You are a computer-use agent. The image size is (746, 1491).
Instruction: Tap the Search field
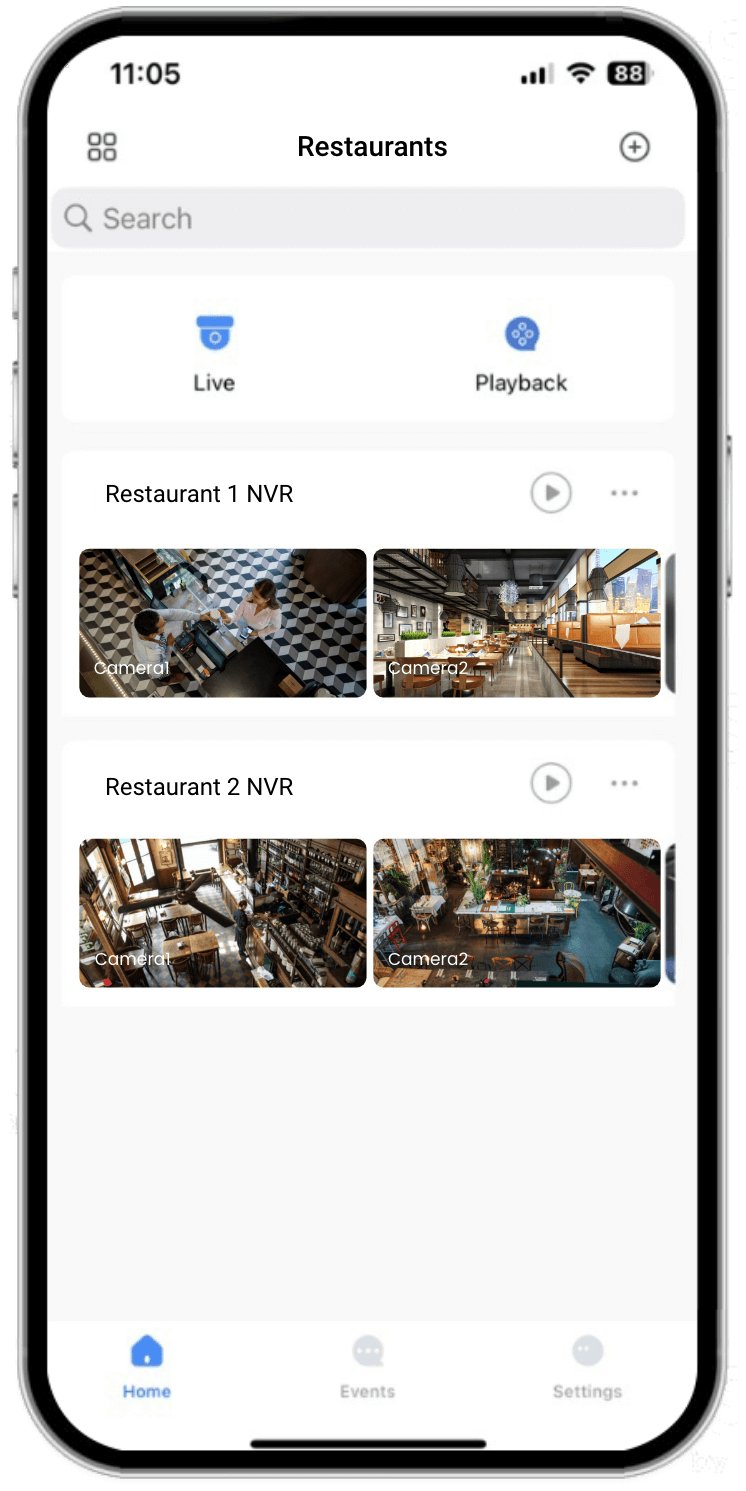click(x=368, y=218)
